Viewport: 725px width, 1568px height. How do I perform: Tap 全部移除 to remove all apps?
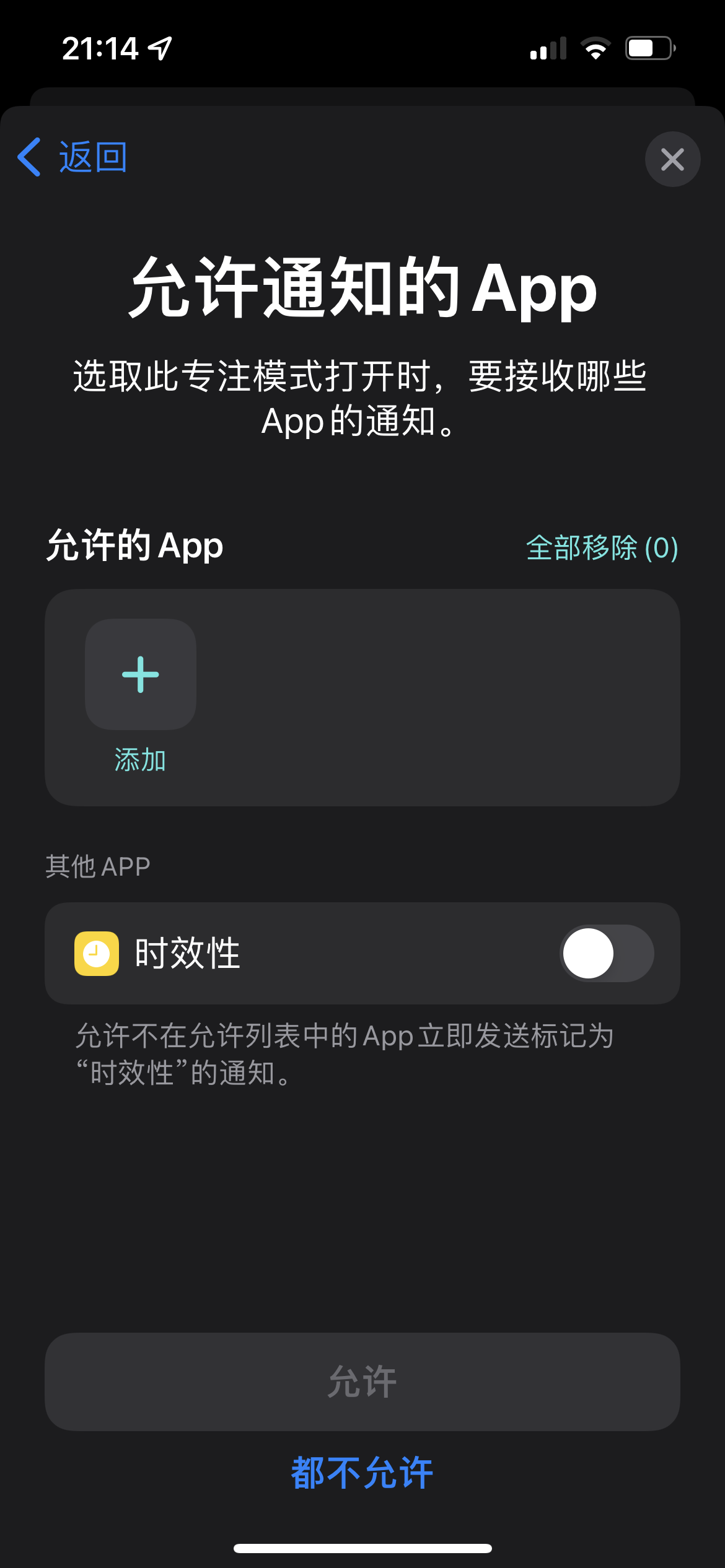602,548
